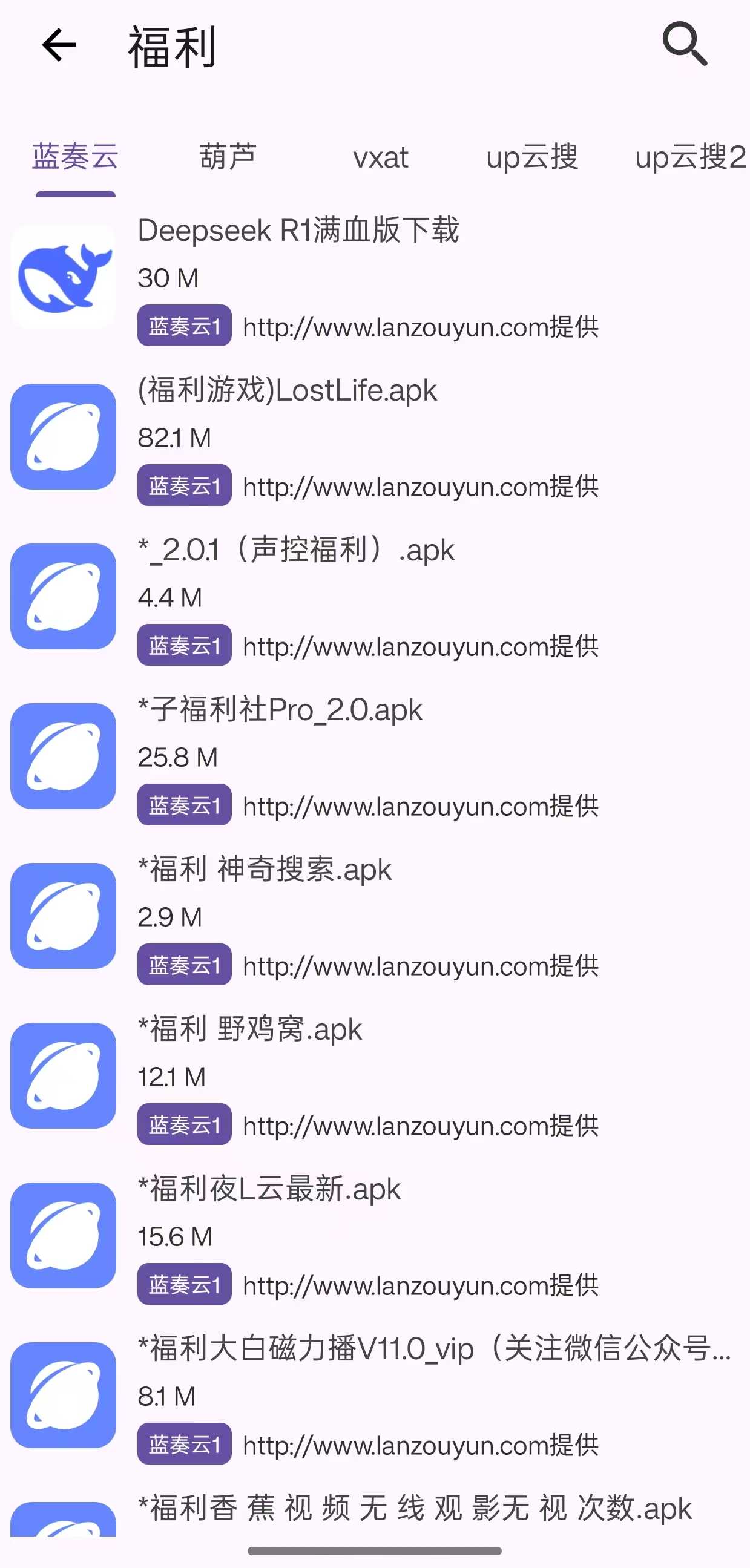This screenshot has width=750, height=1568.
Task: Select the 蓝奏云 tab
Action: click(x=74, y=157)
